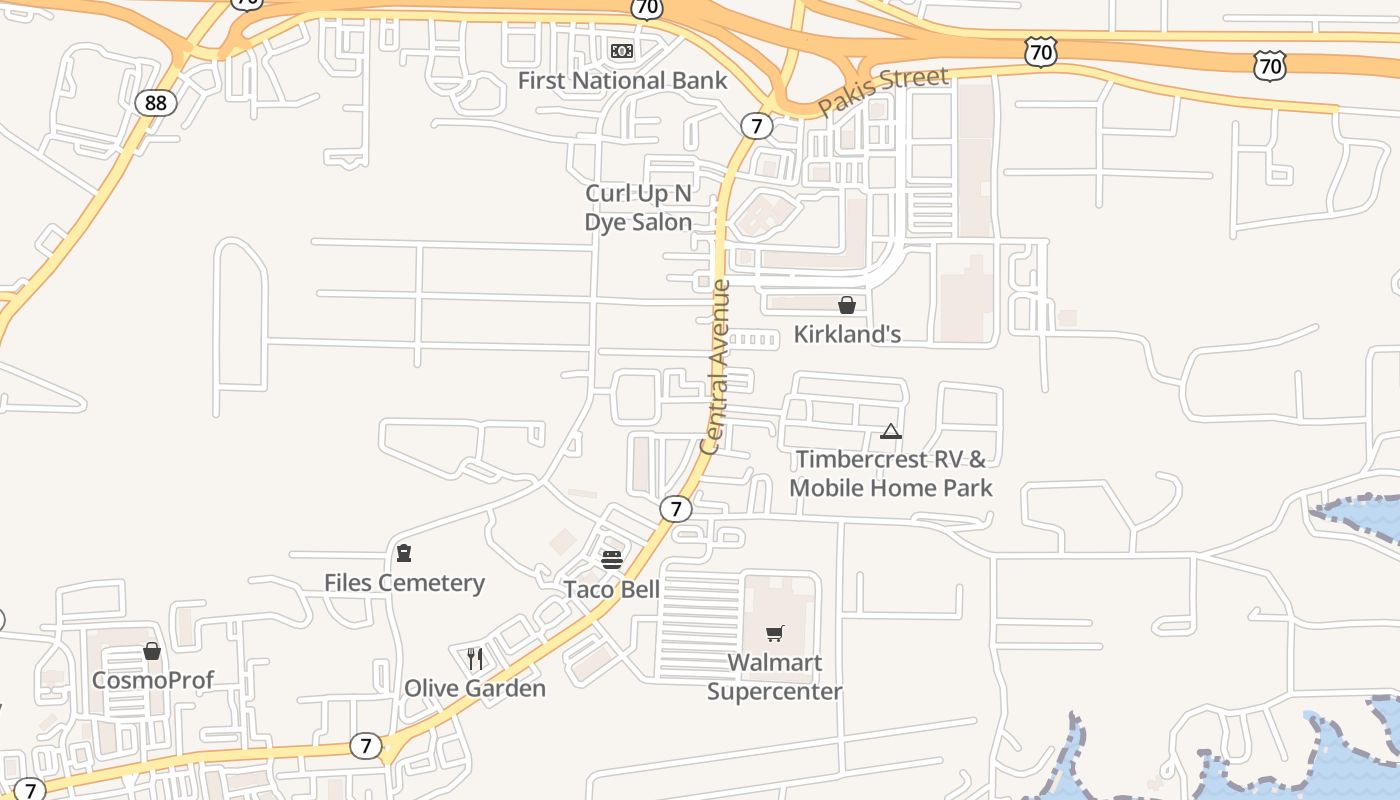The width and height of the screenshot is (1400, 800).
Task: Select the First National Bank marker
Action: tap(622, 51)
